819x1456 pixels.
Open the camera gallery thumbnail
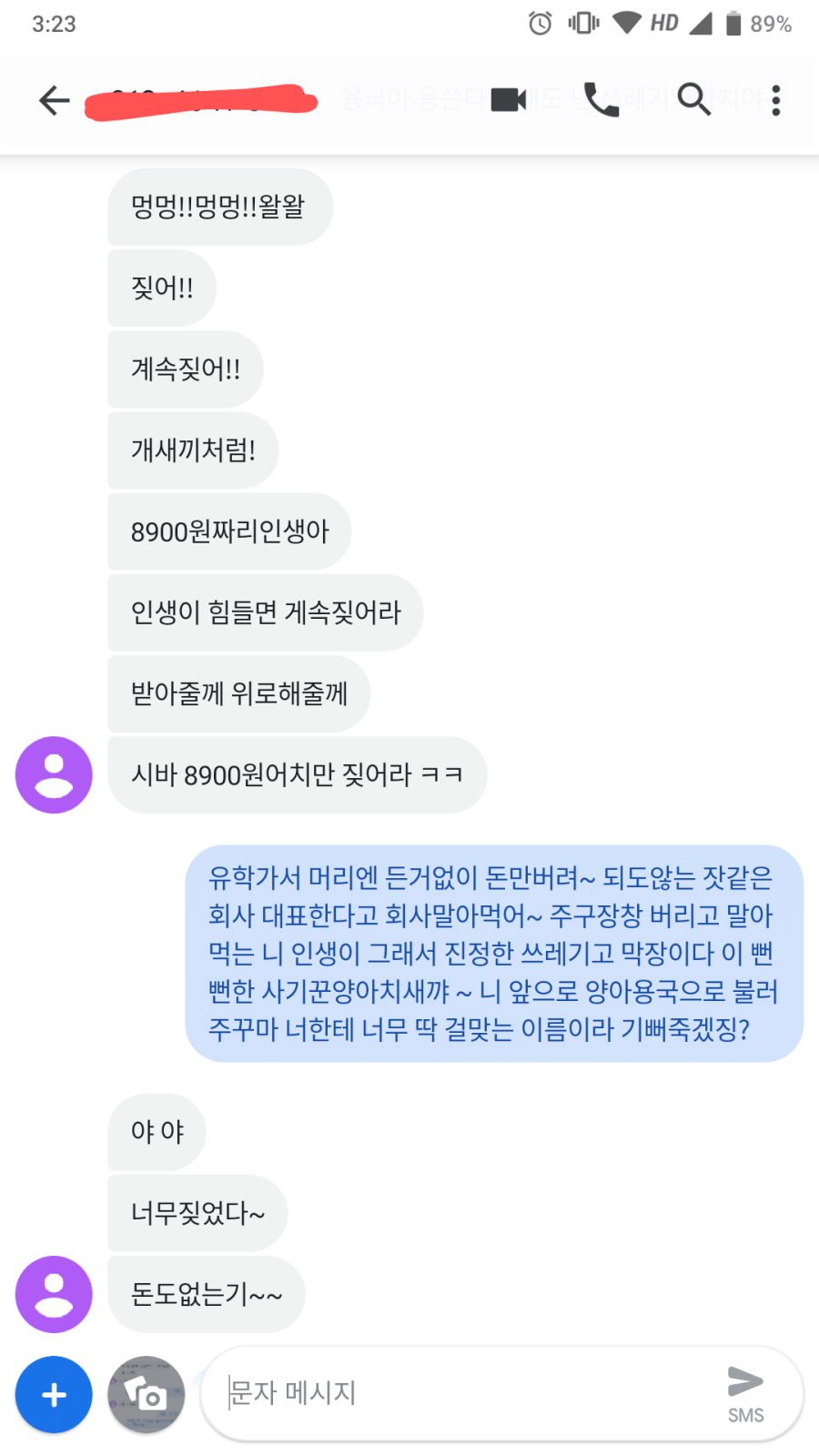point(146,1394)
